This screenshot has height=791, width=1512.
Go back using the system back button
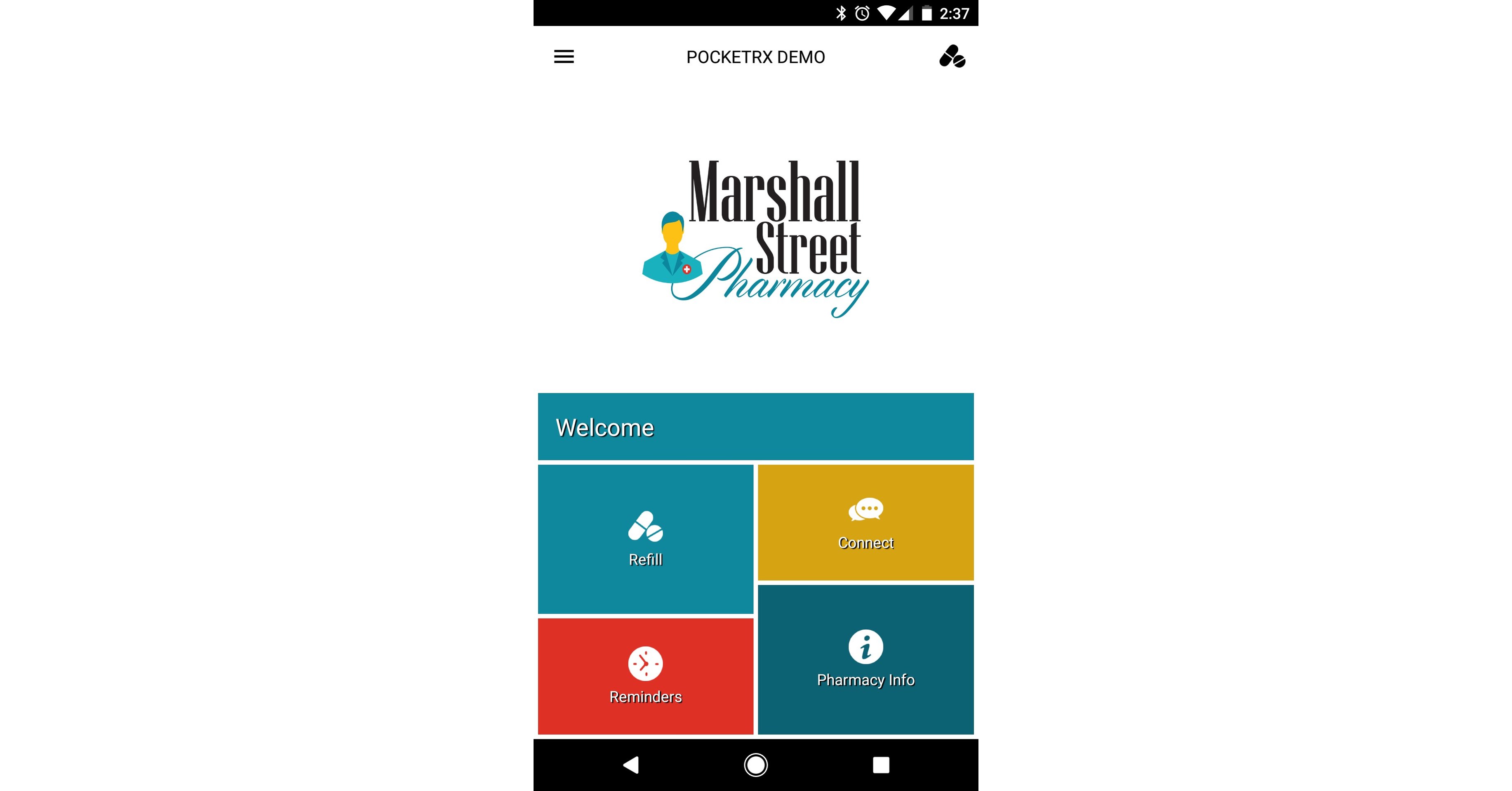[631, 765]
